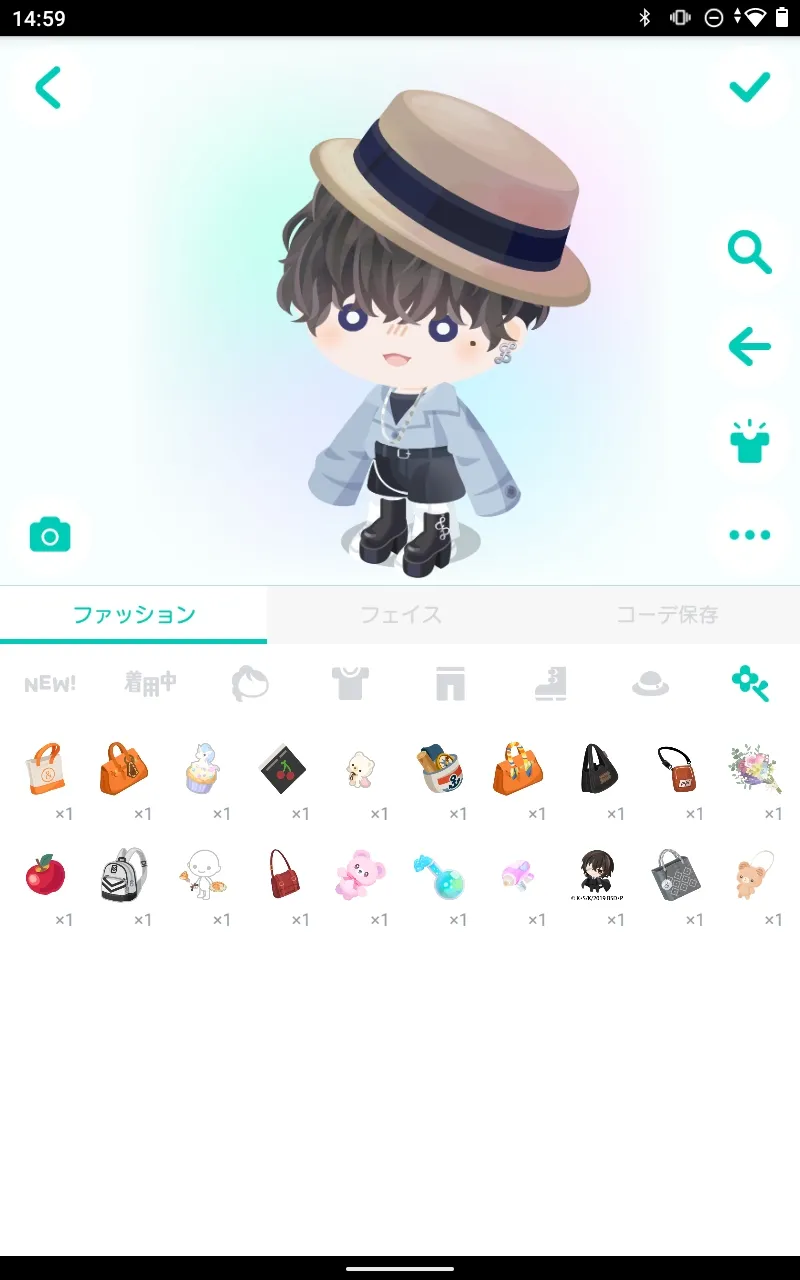Open the hairstyle category

click(x=250, y=684)
